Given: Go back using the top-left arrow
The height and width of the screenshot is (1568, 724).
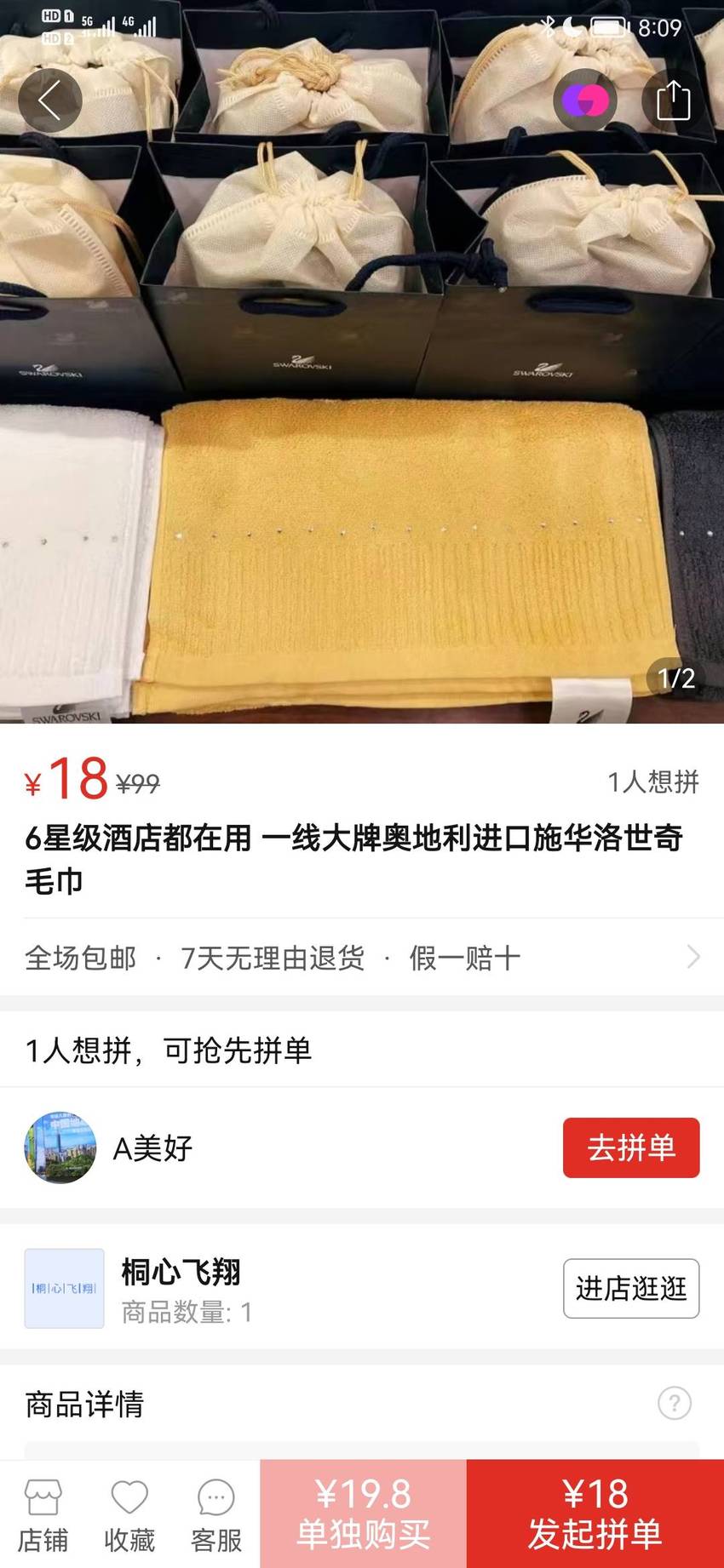Looking at the screenshot, I should pyautogui.click(x=49, y=100).
